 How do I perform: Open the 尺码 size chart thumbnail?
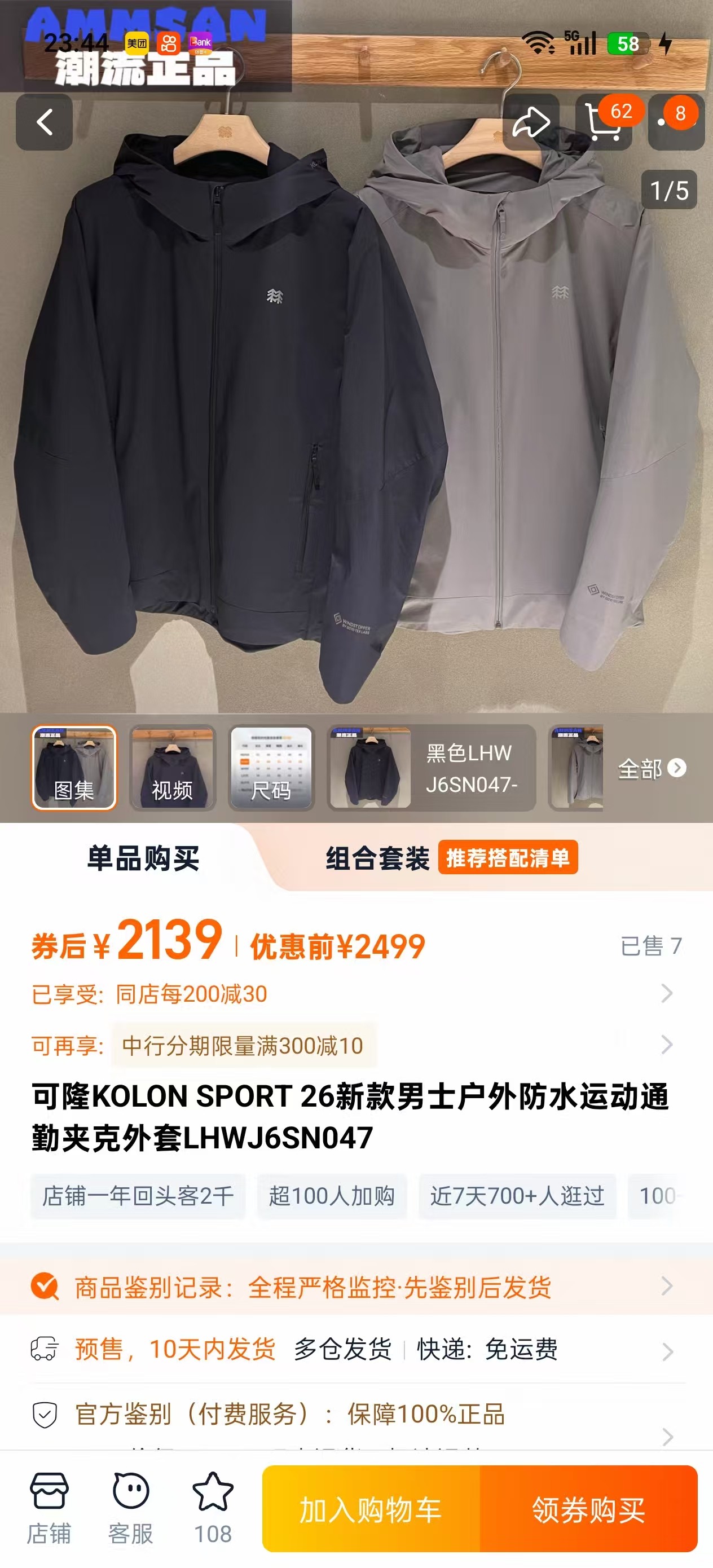pyautogui.click(x=271, y=768)
